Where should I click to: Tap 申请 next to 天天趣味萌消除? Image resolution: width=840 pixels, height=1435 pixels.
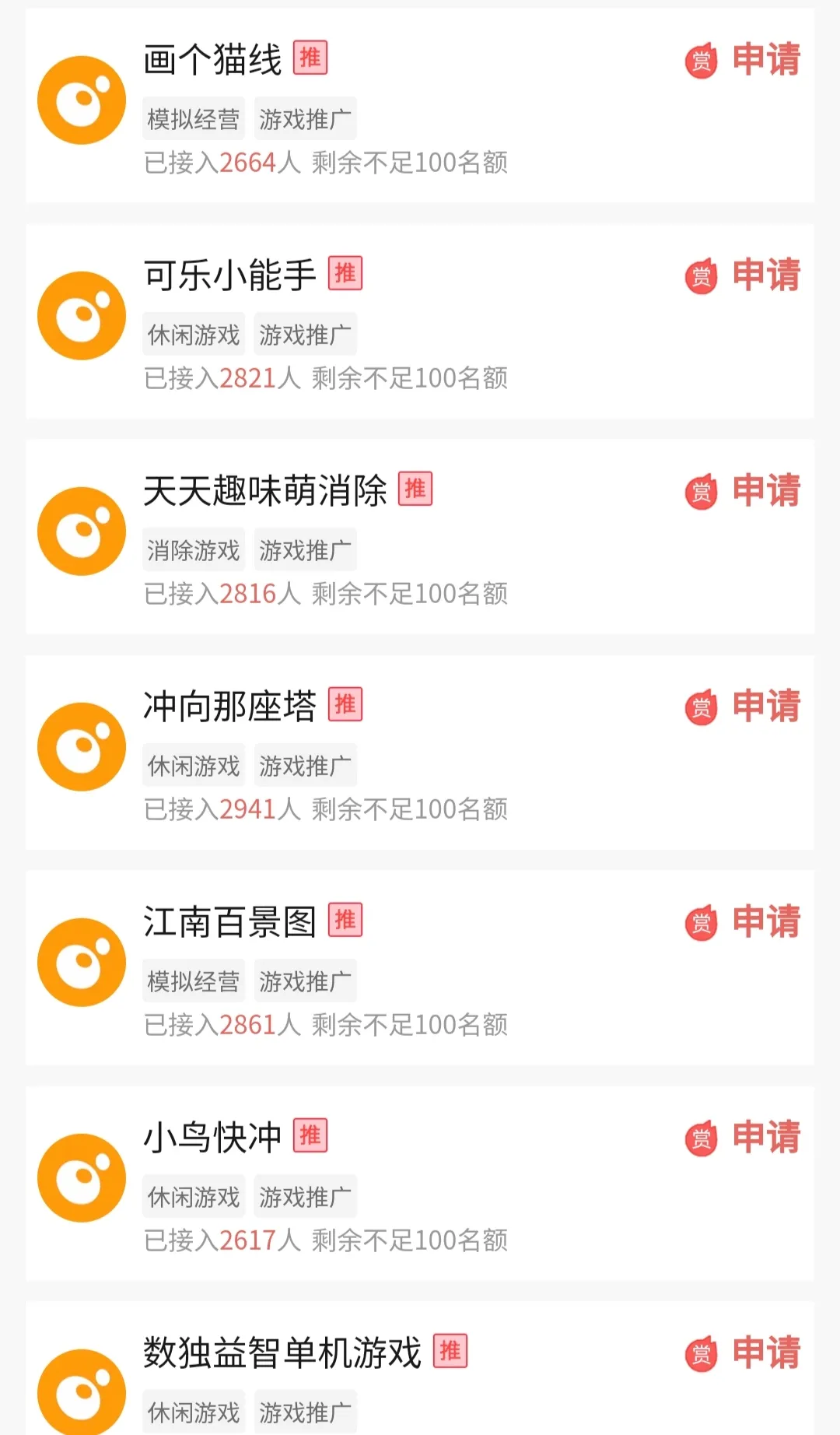[766, 491]
